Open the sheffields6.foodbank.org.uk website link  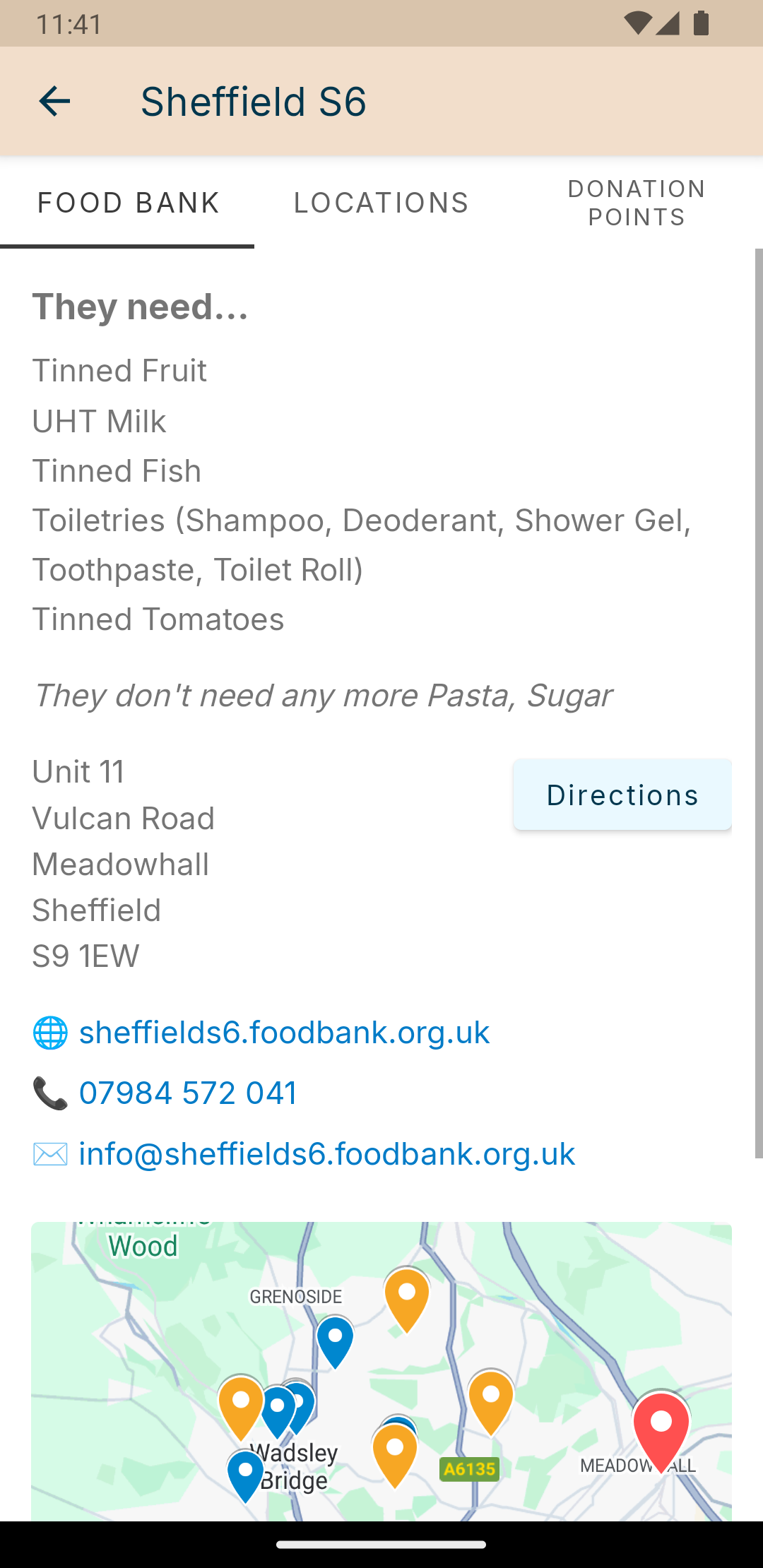point(283,1033)
